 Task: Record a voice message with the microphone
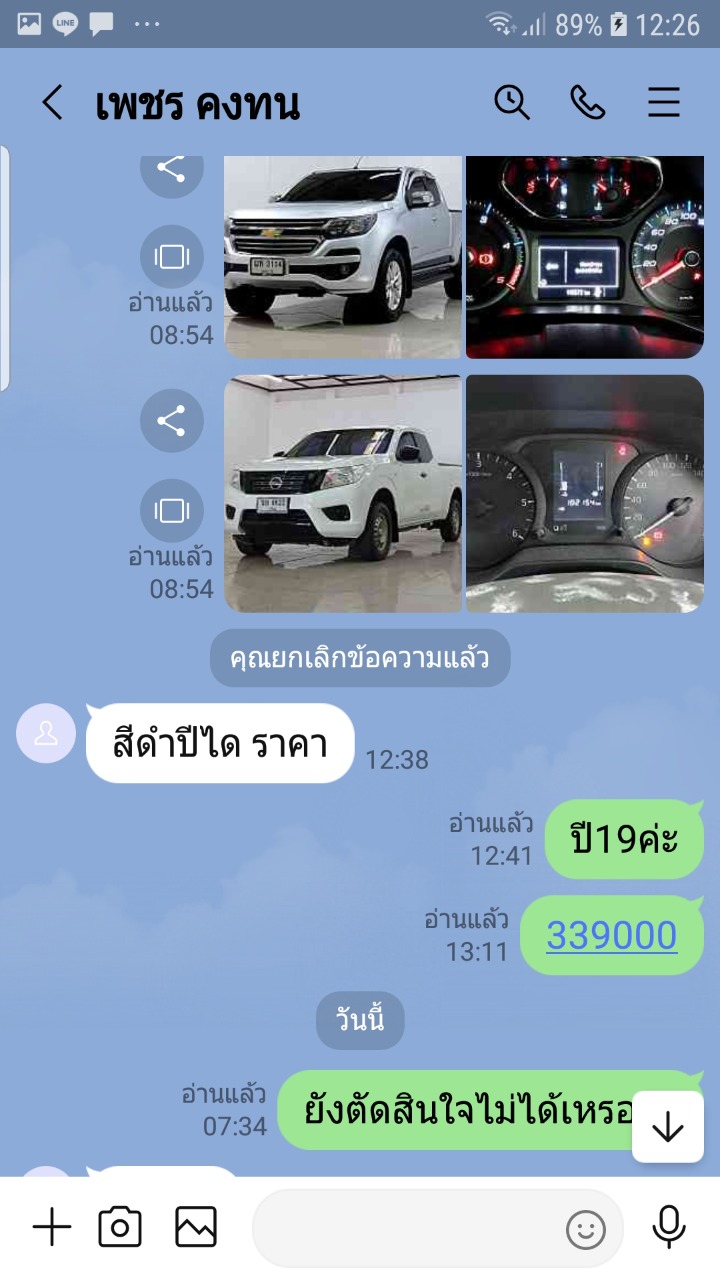coord(668,1227)
